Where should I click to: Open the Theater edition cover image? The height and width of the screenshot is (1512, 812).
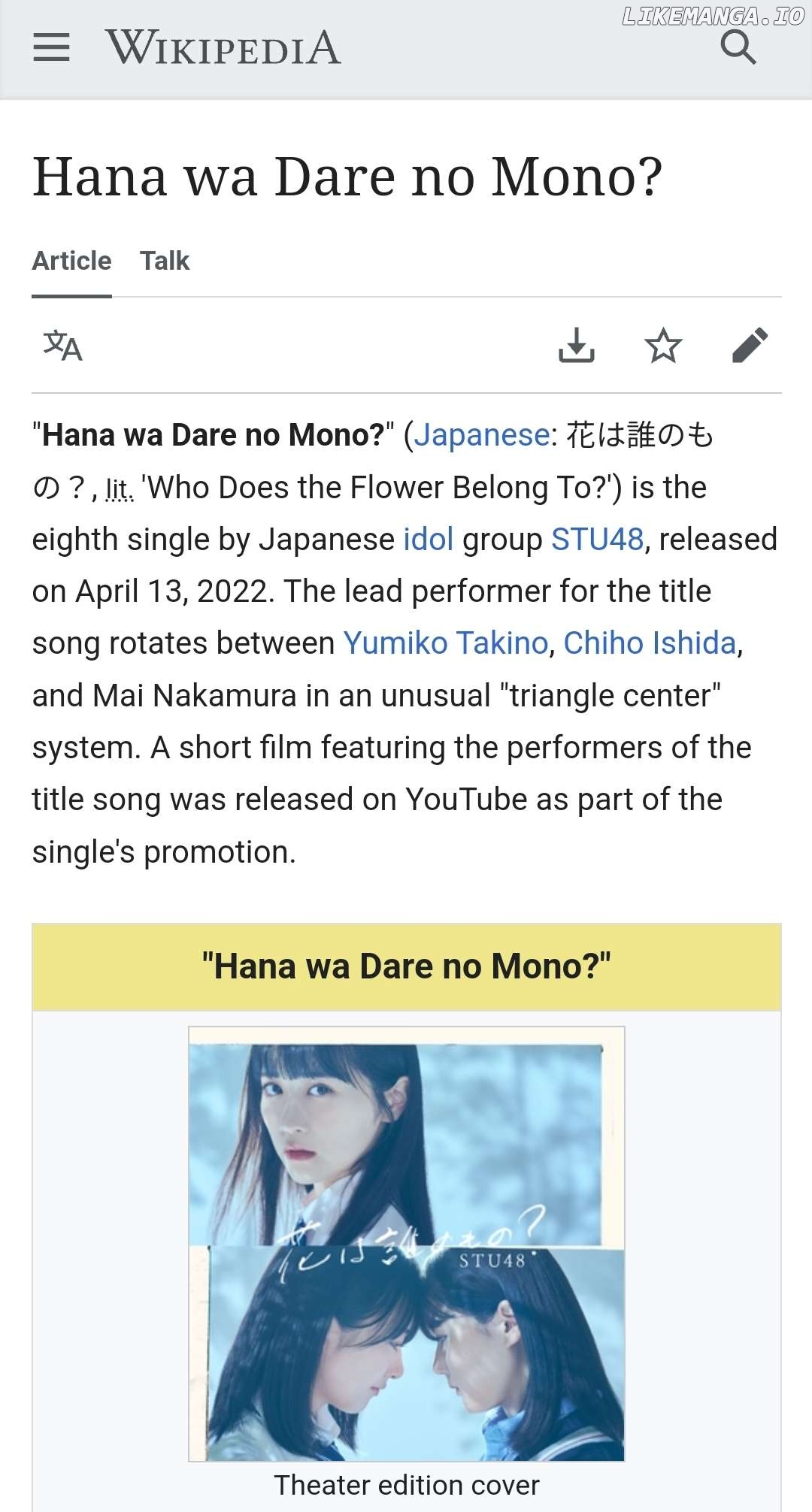[x=406, y=1243]
